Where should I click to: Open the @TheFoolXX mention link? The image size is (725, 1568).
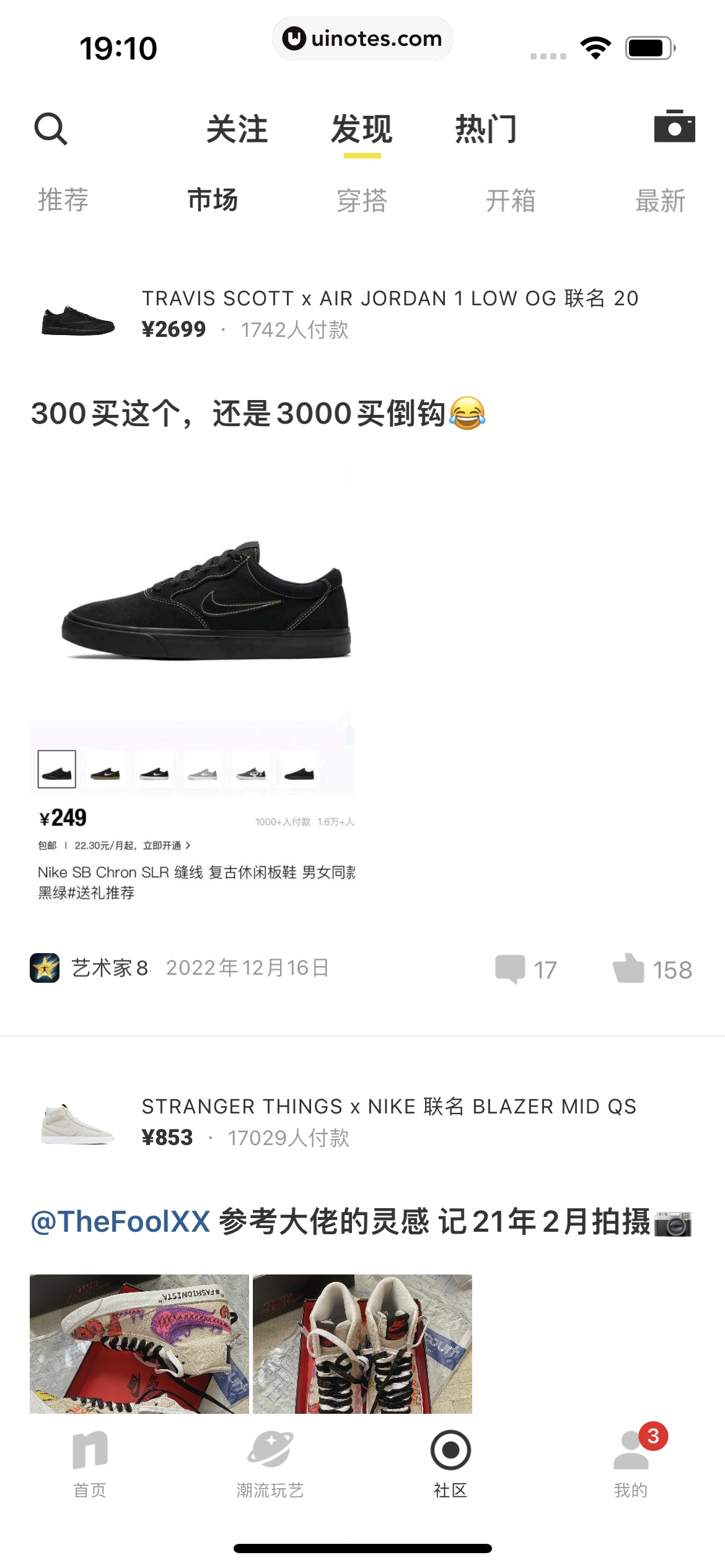[121, 1222]
